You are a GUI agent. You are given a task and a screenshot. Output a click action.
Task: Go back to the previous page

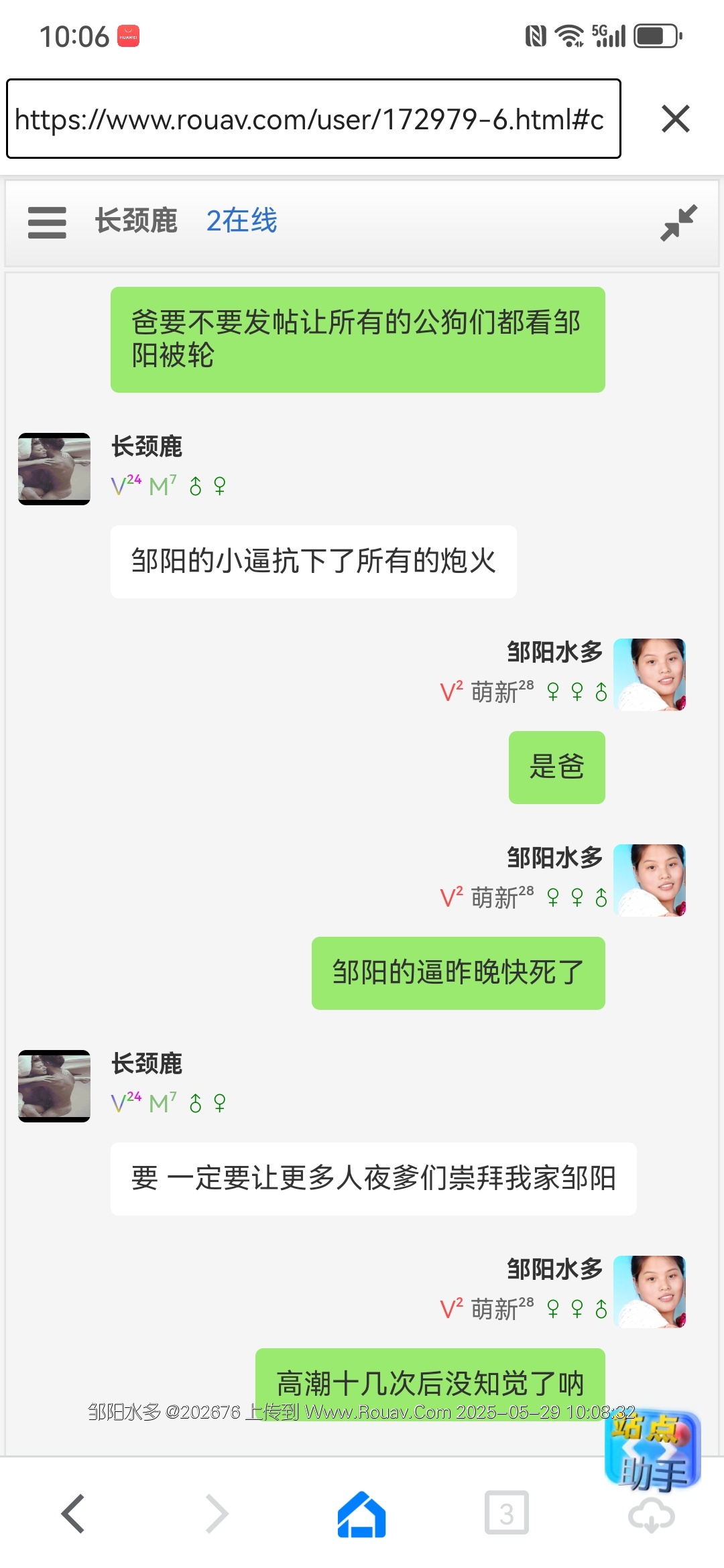[x=73, y=1513]
